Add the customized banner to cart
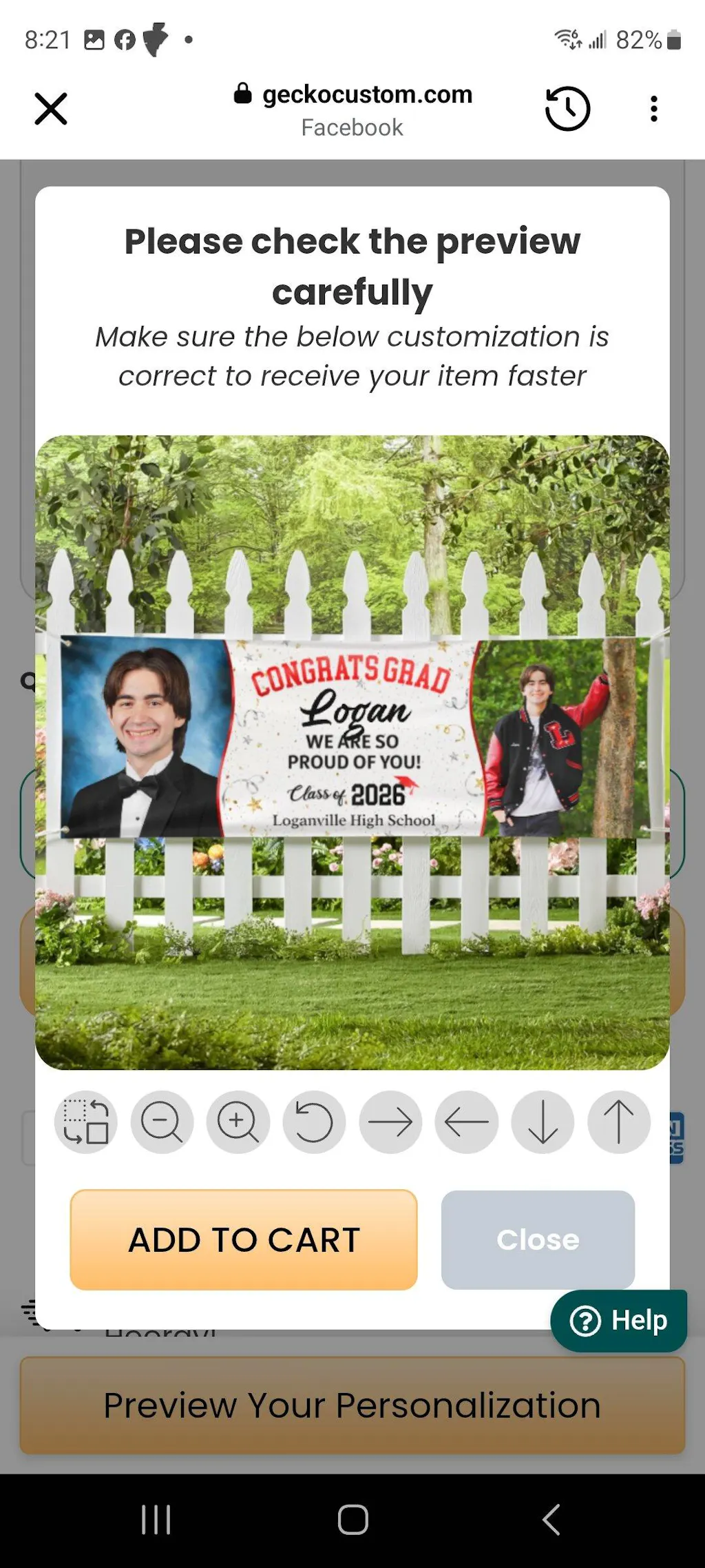The width and height of the screenshot is (705, 1568). click(244, 1239)
